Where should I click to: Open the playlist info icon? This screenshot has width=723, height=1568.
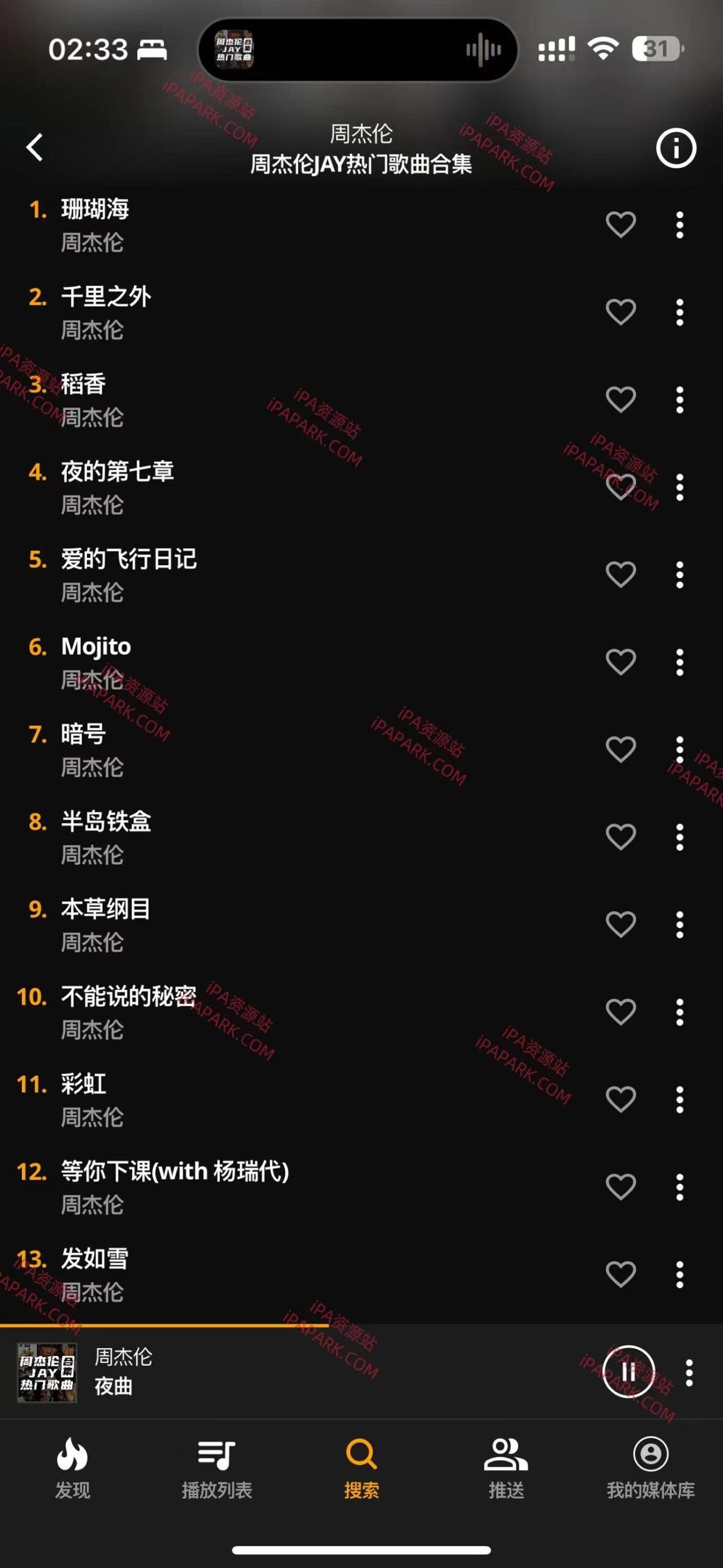click(x=675, y=147)
